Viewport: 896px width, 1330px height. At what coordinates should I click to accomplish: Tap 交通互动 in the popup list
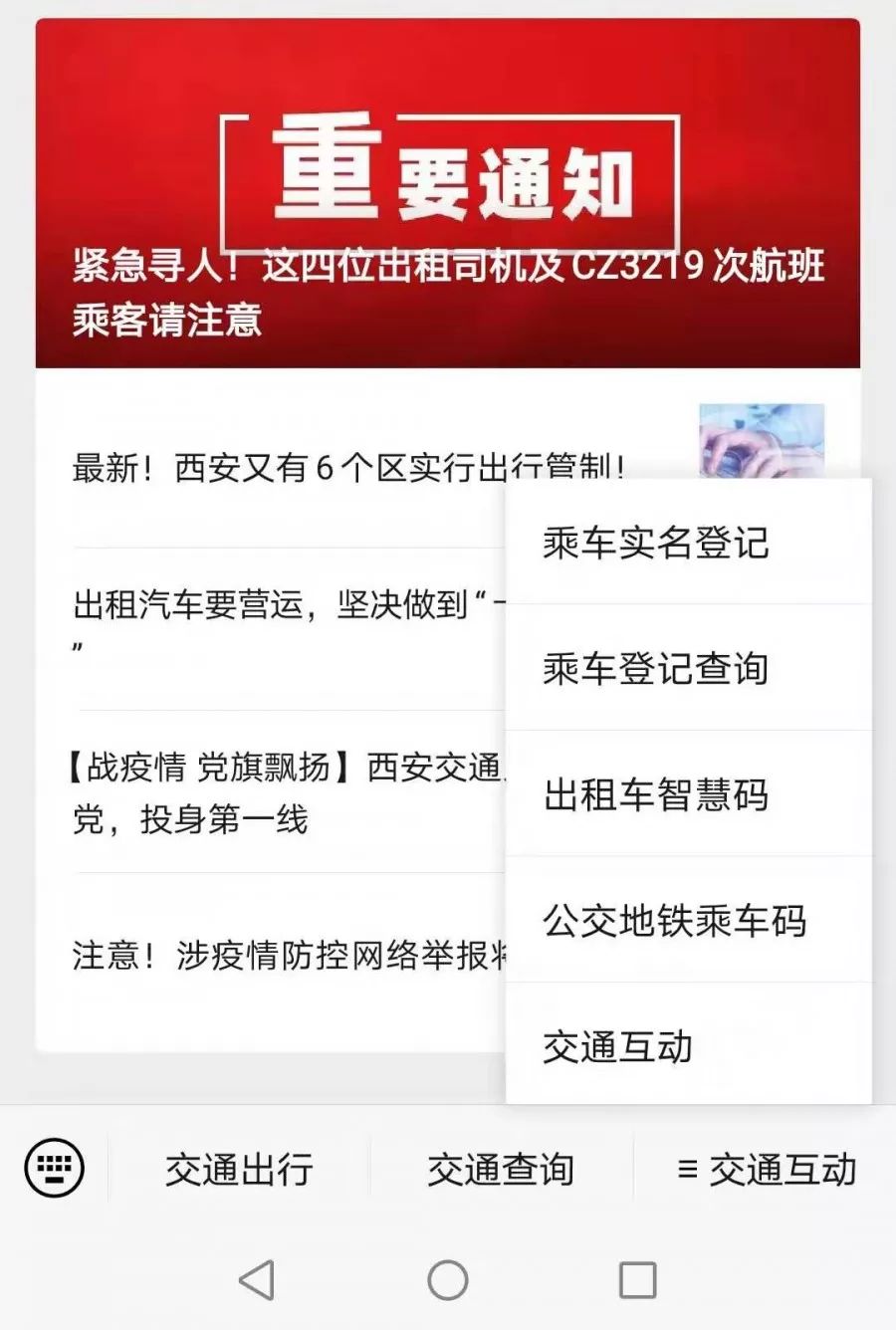(x=617, y=1047)
